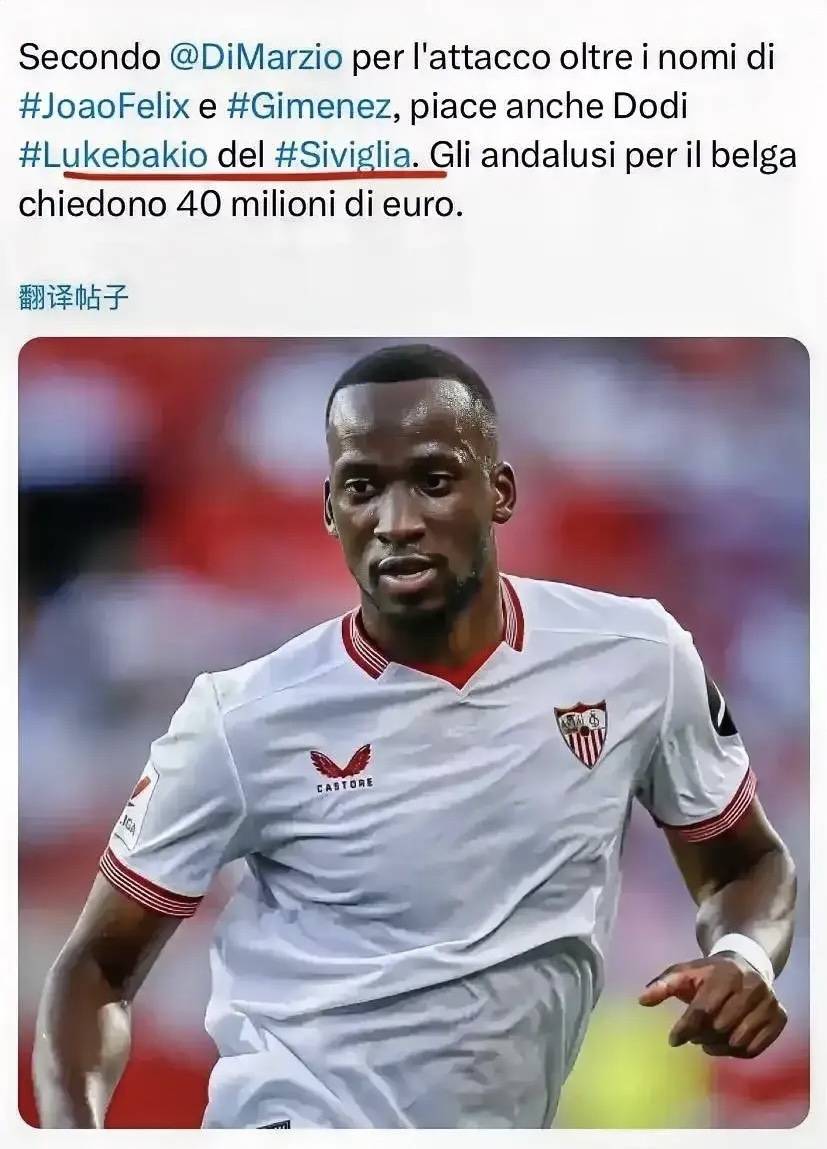Translate the post via 翻译帖子
827x1149 pixels.
73,297
